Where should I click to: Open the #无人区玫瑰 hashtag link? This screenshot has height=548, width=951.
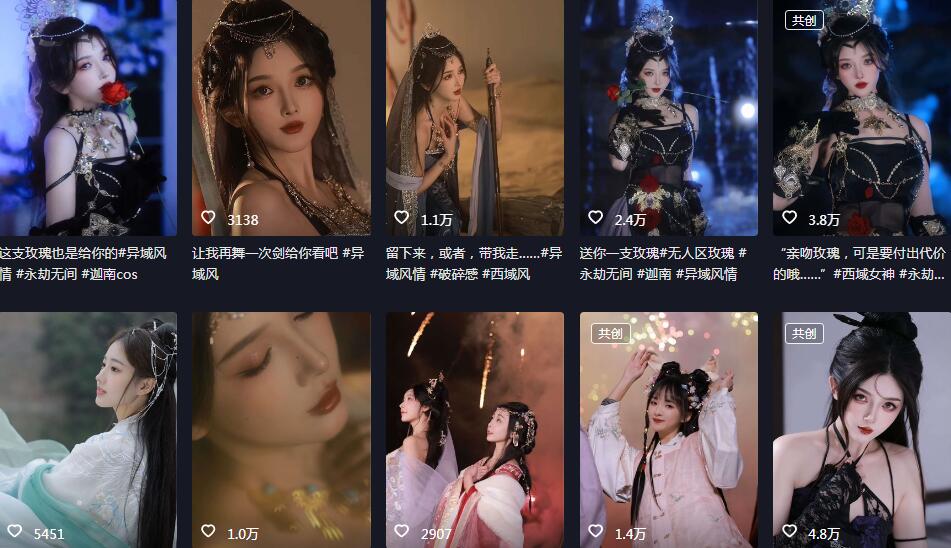[x=698, y=253]
